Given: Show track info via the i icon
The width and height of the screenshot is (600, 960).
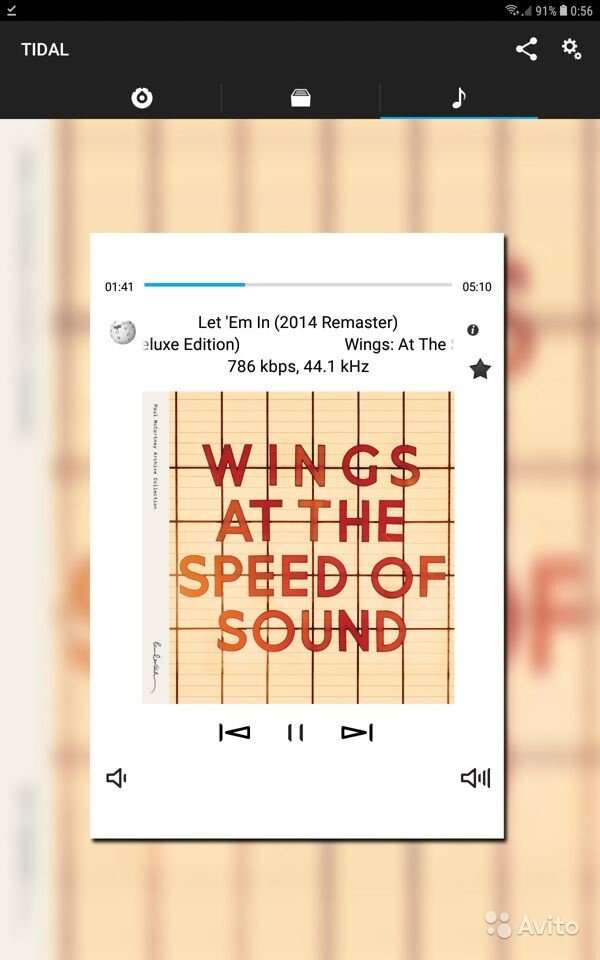Looking at the screenshot, I should coord(473,330).
